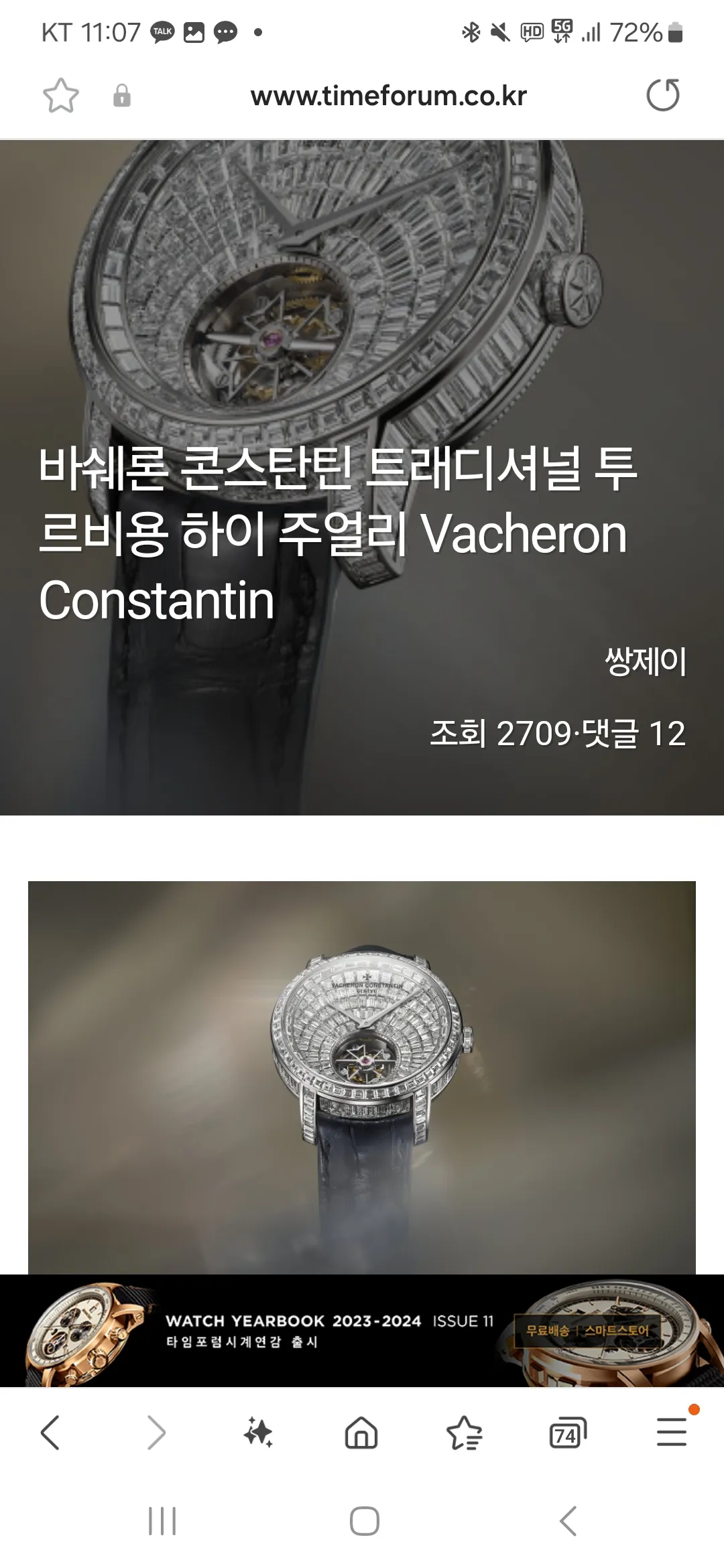Open recent apps from system navigation bar
The height and width of the screenshot is (1568, 724).
pos(162,1521)
